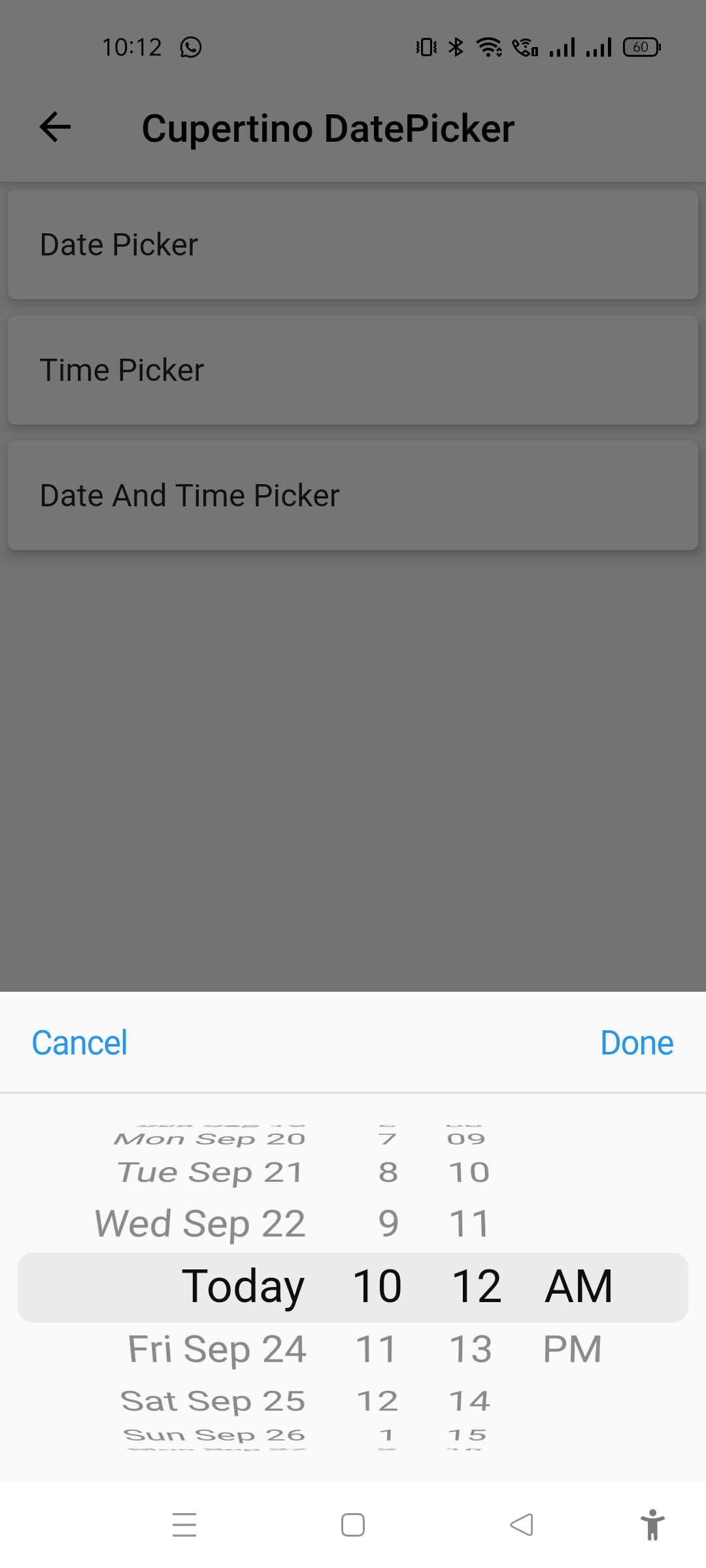Go to the home screen
706x1568 pixels.
coord(353,1525)
